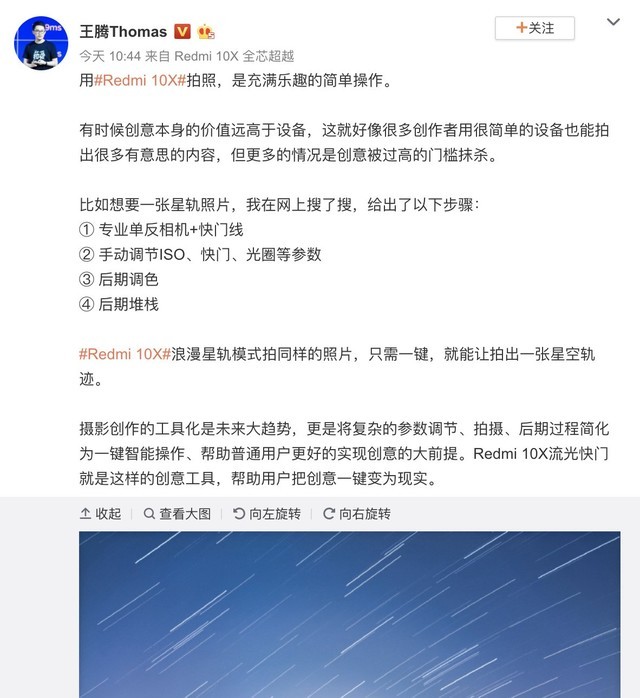This screenshot has width=640, height=698.
Task: Open 王腾Thomas profile avatar
Action: click(41, 43)
